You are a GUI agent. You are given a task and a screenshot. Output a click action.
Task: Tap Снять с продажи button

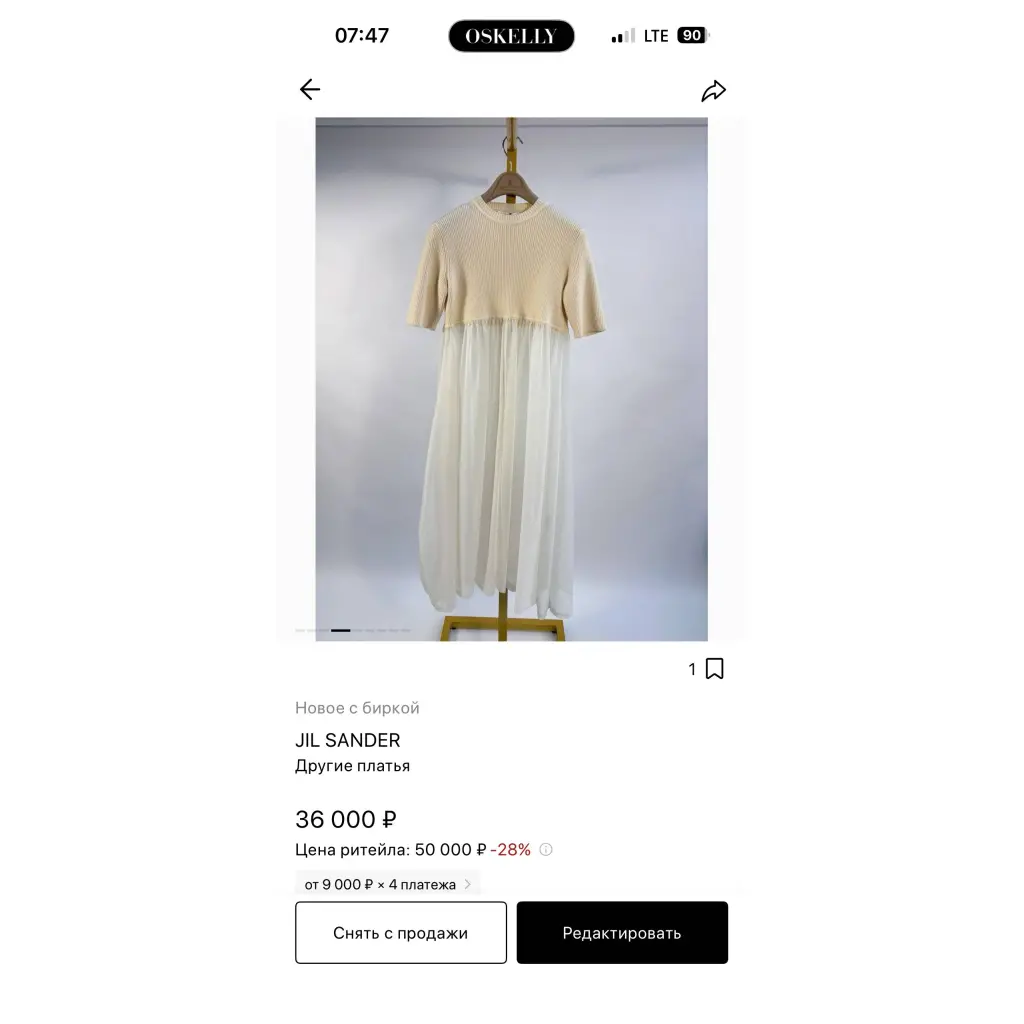pyautogui.click(x=400, y=933)
